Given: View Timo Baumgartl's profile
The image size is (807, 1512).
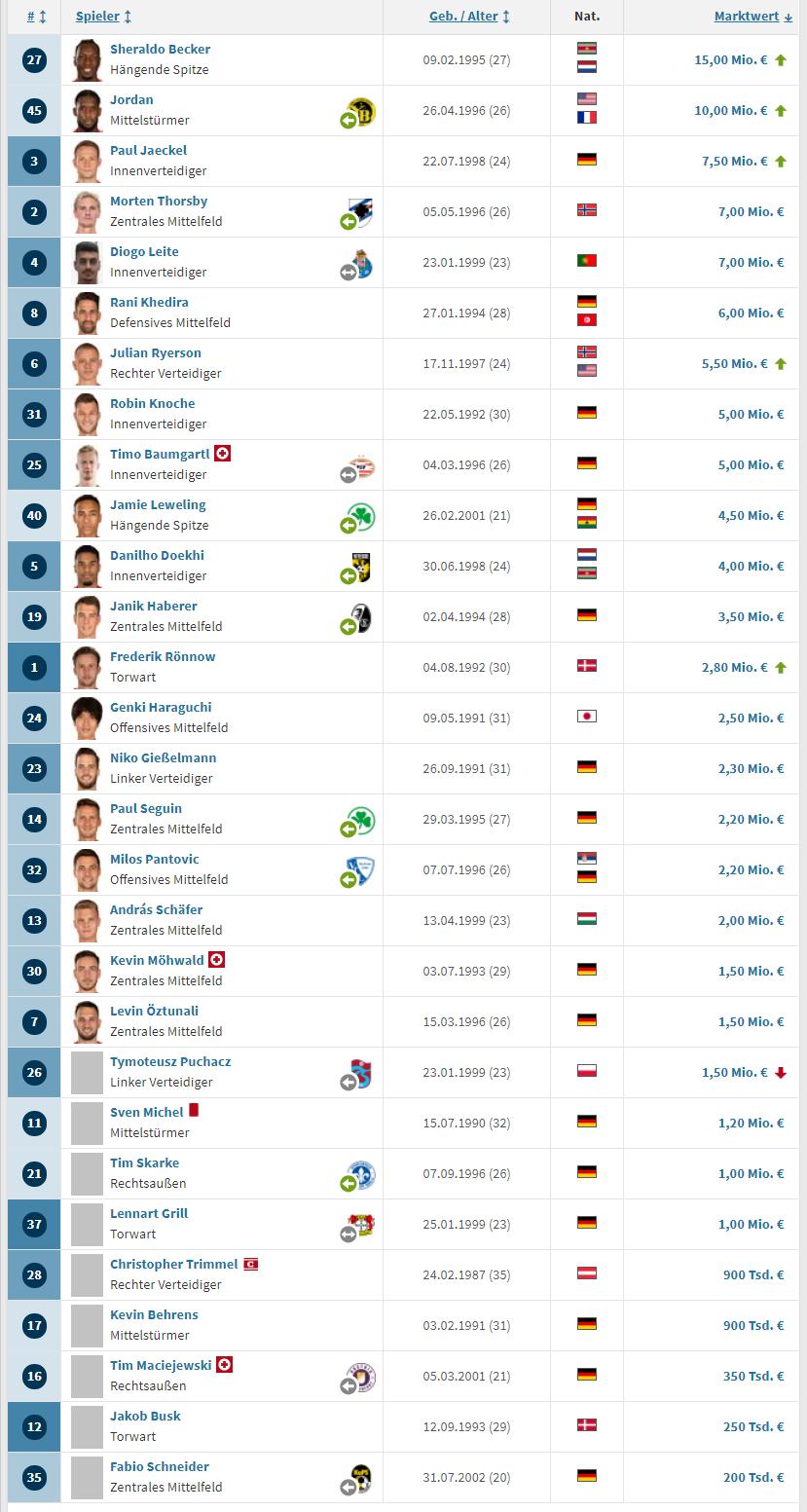Looking at the screenshot, I should (x=159, y=454).
